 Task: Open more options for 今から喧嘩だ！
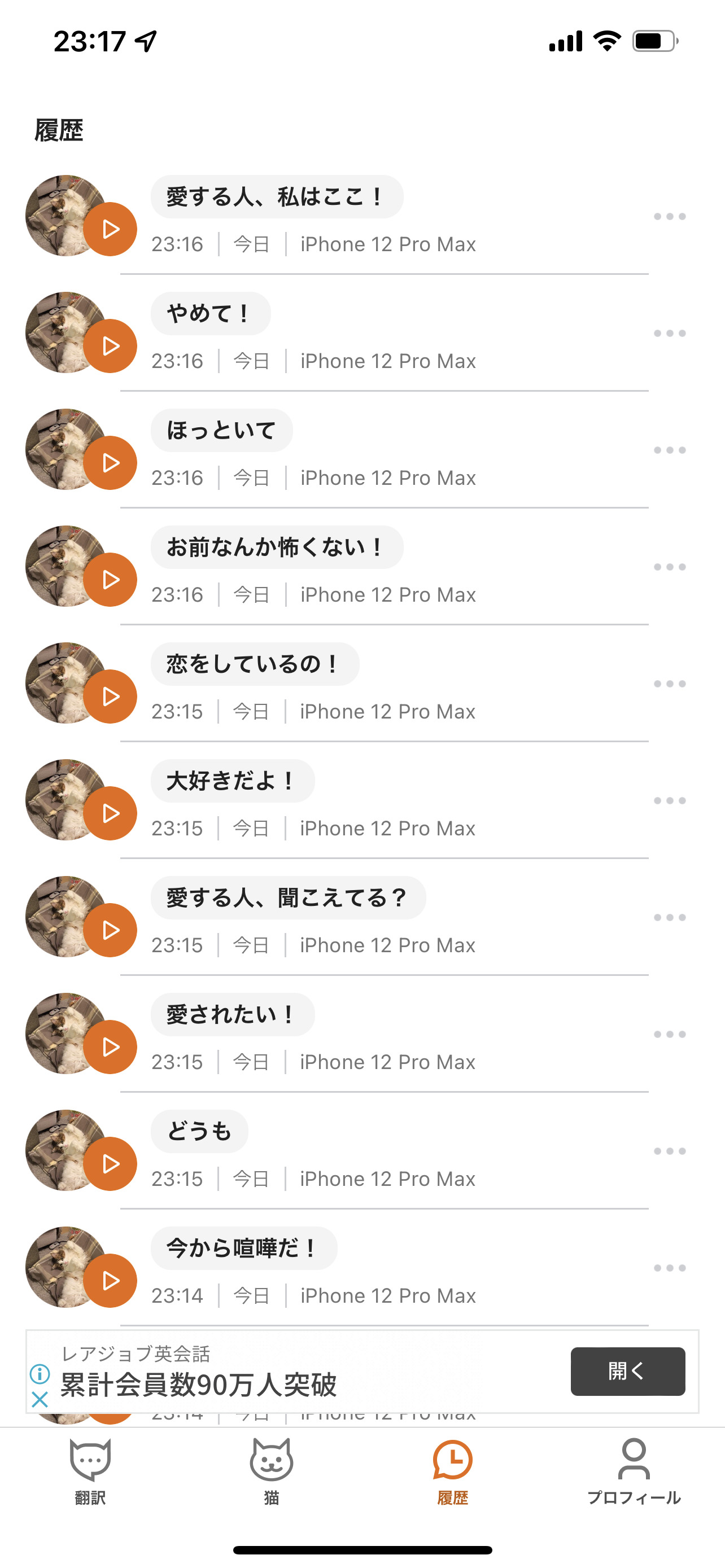click(x=670, y=1268)
